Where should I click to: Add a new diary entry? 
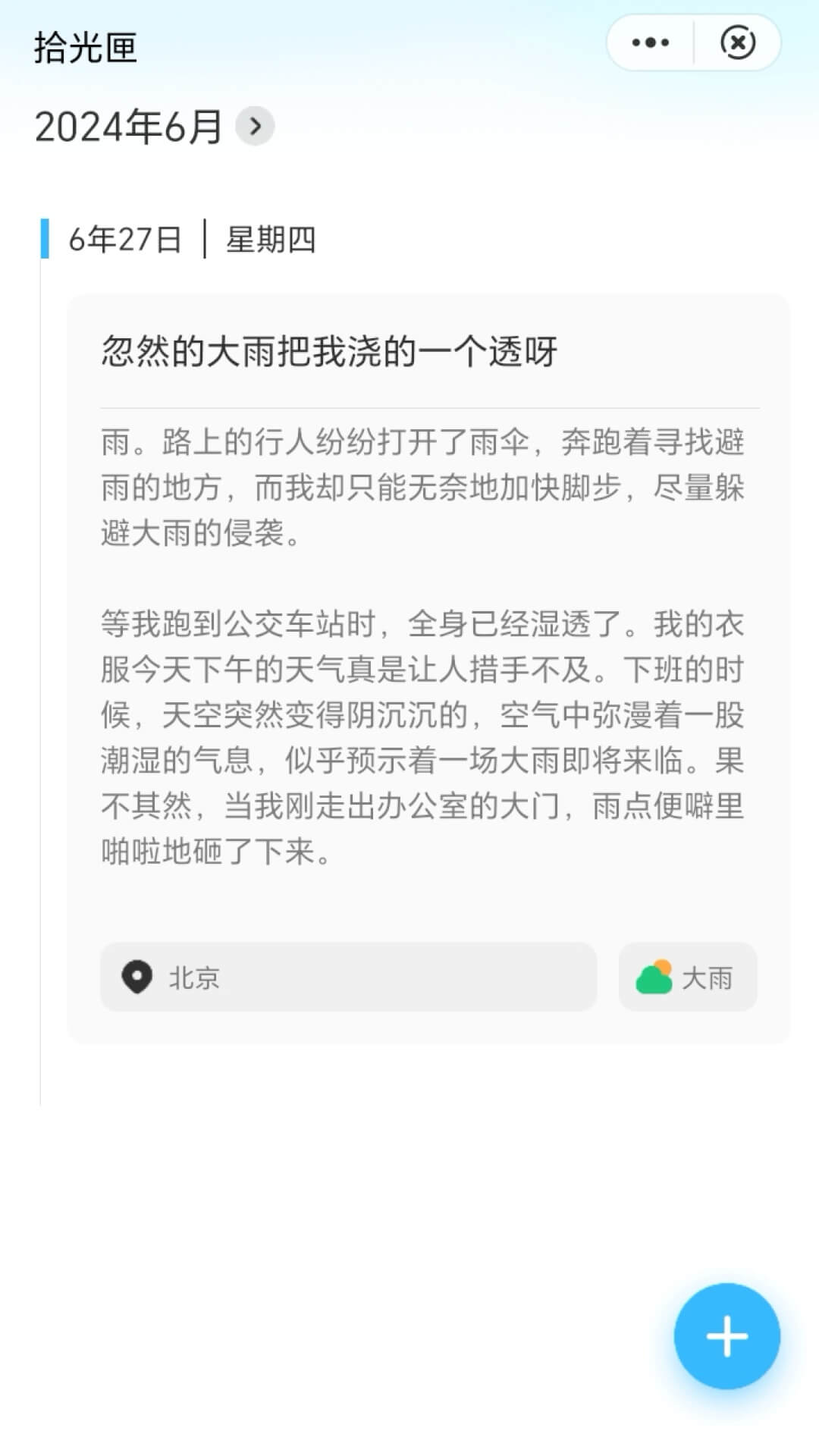pos(726,1336)
